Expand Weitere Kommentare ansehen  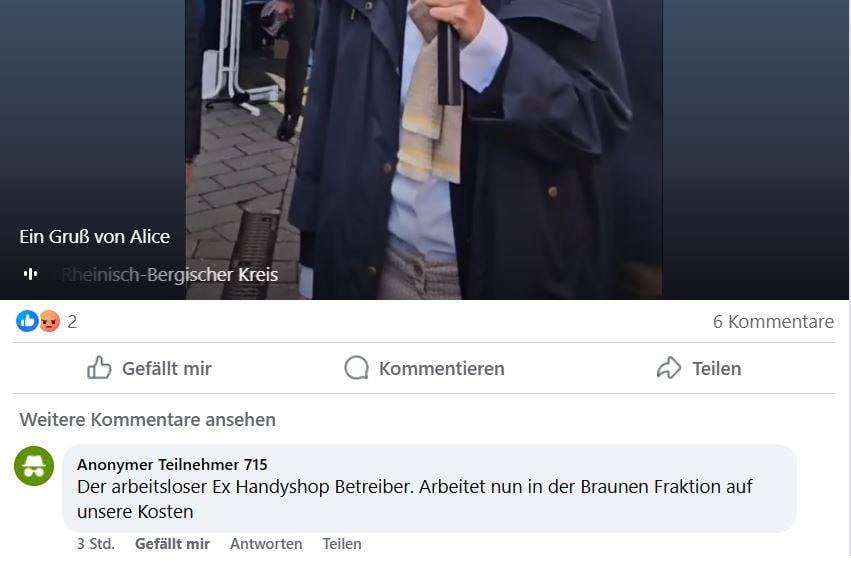point(147,419)
